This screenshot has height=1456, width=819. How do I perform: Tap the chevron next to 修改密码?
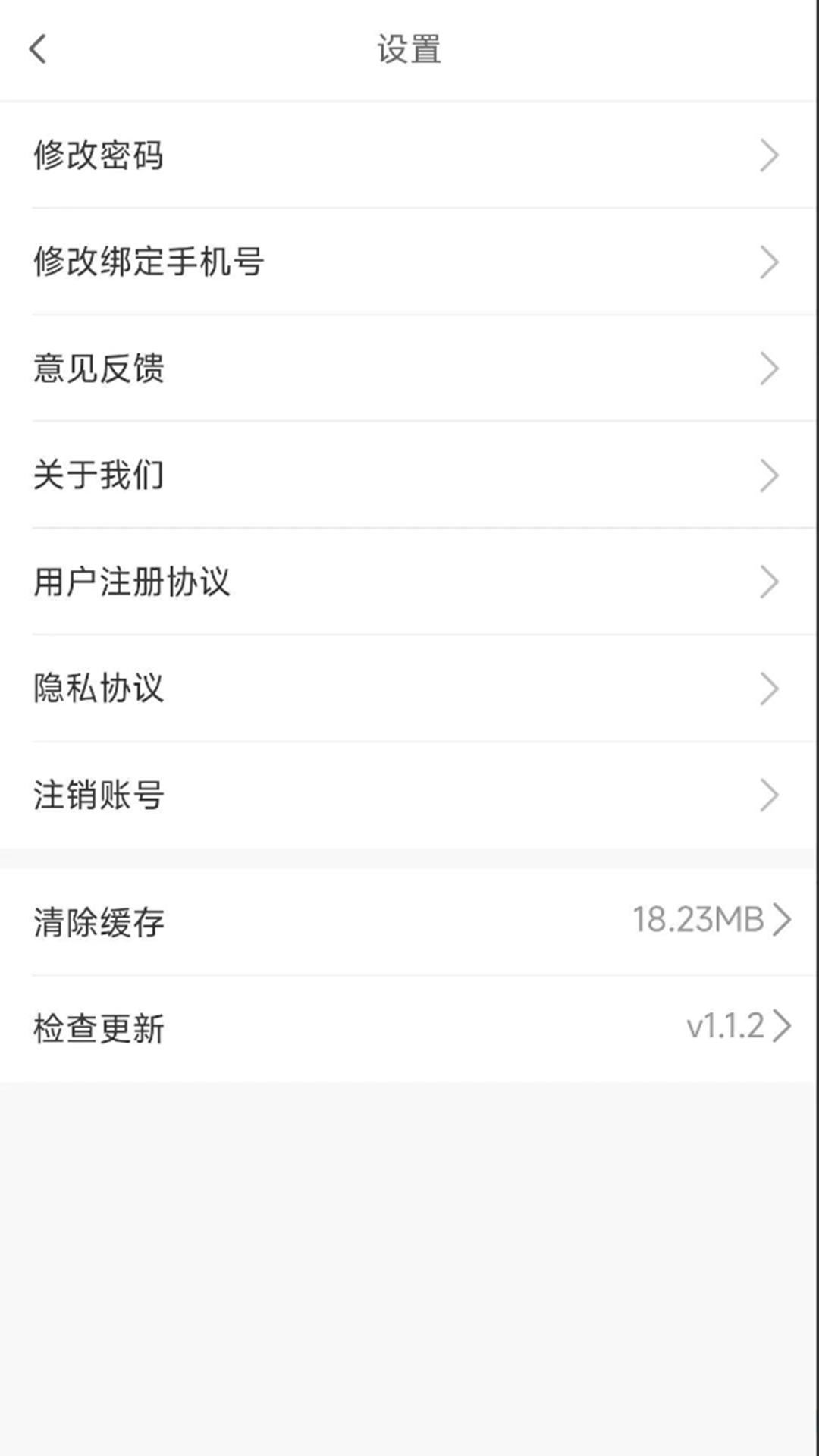[x=772, y=155]
